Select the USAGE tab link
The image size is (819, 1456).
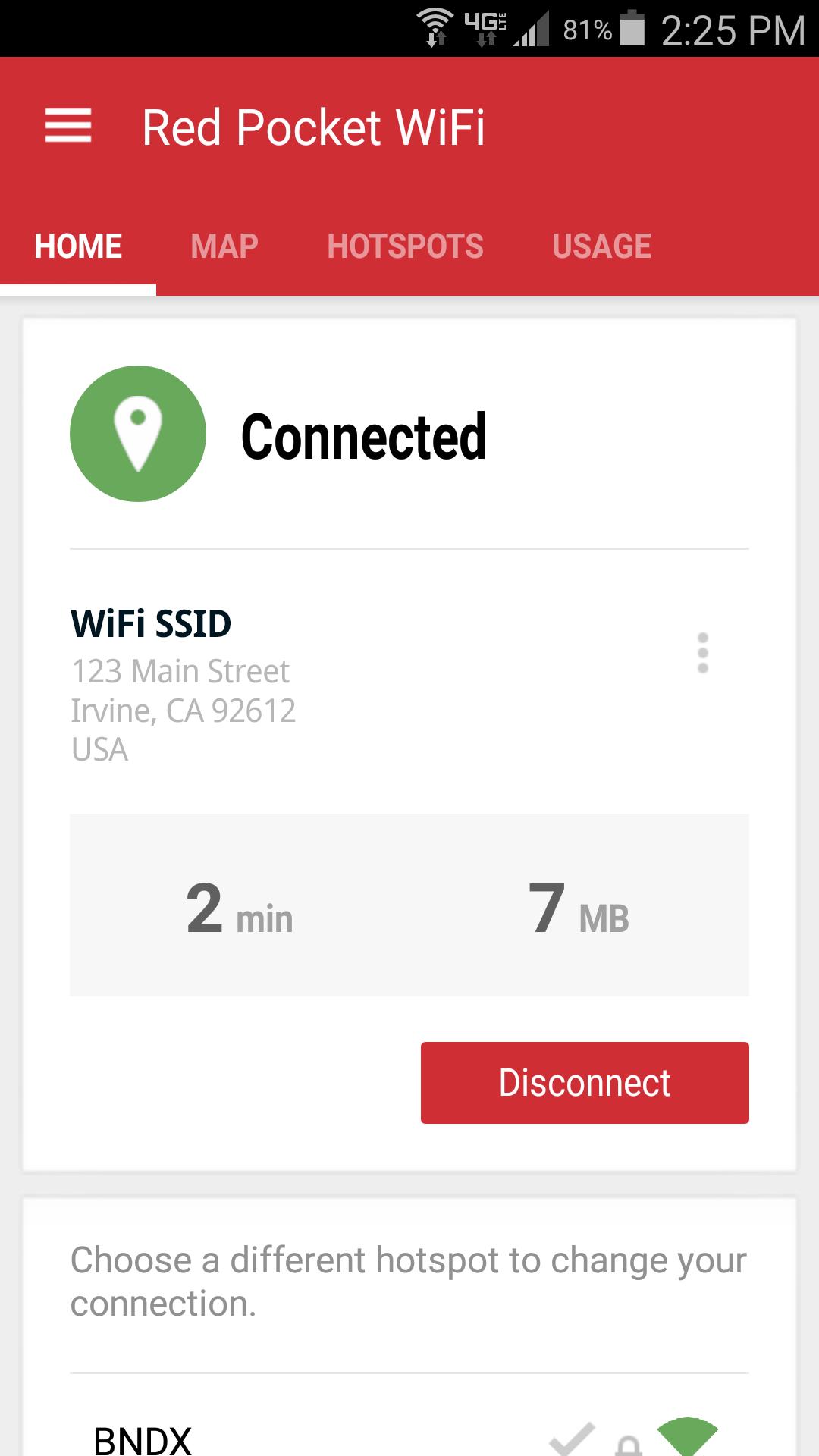tap(601, 245)
